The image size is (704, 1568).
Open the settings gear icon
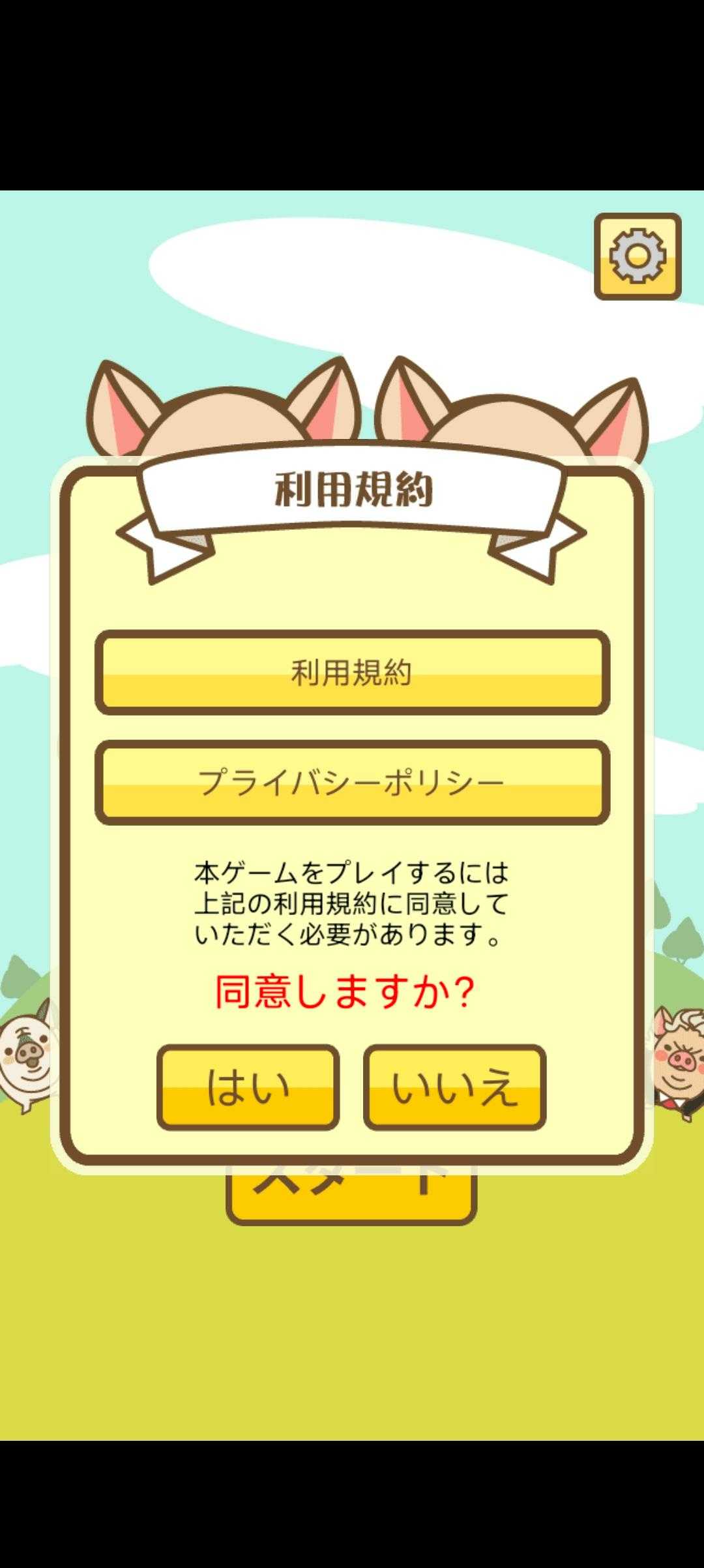637,256
